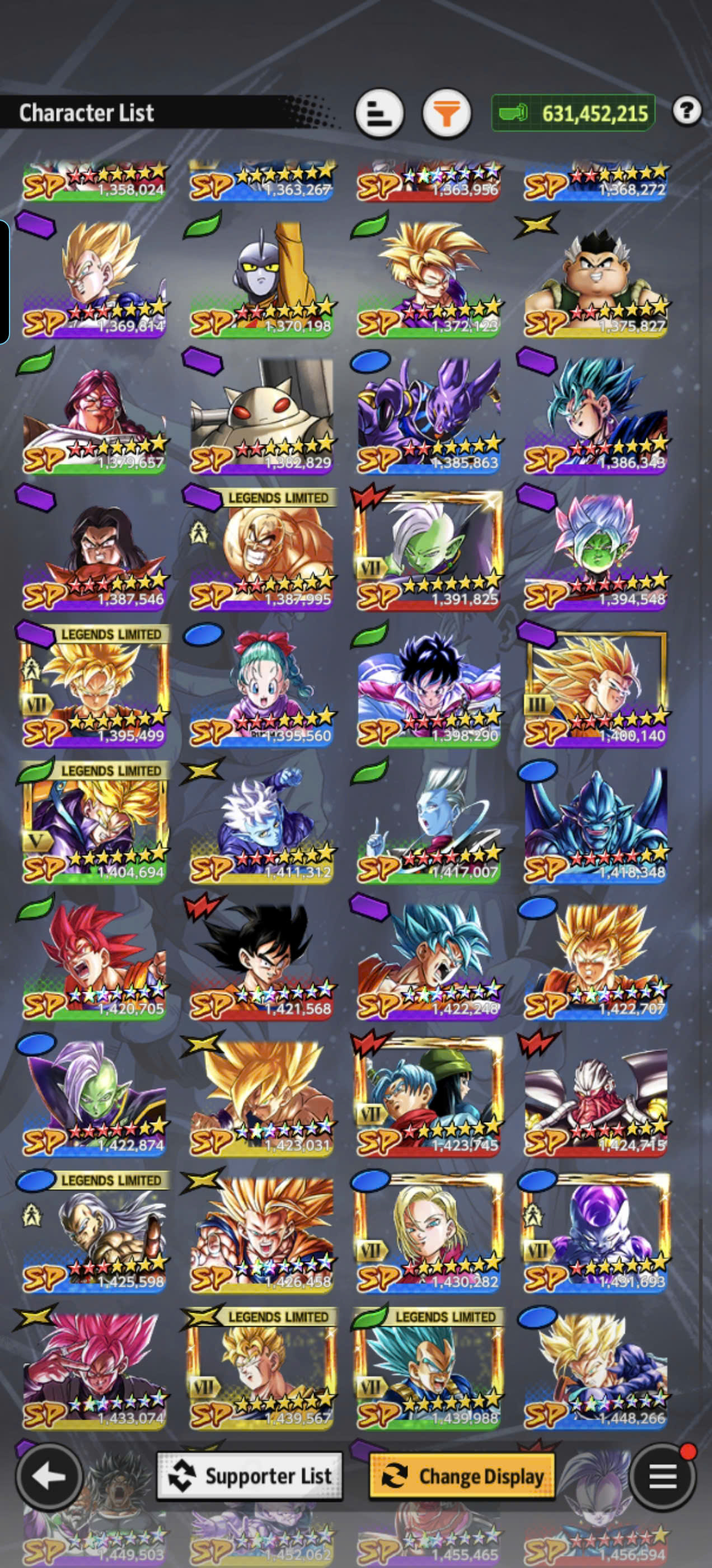Open the orange filter funnel
The image size is (712, 1568).
click(447, 113)
